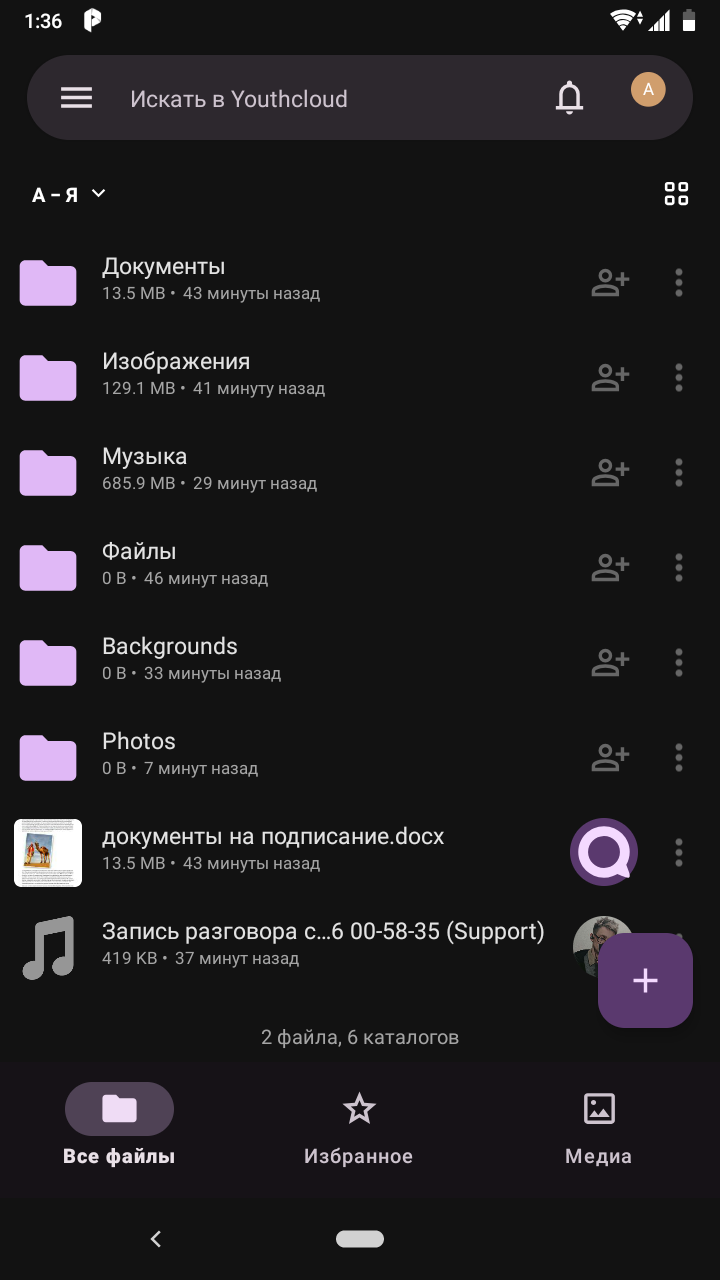Open the notifications bell icon

tap(569, 98)
